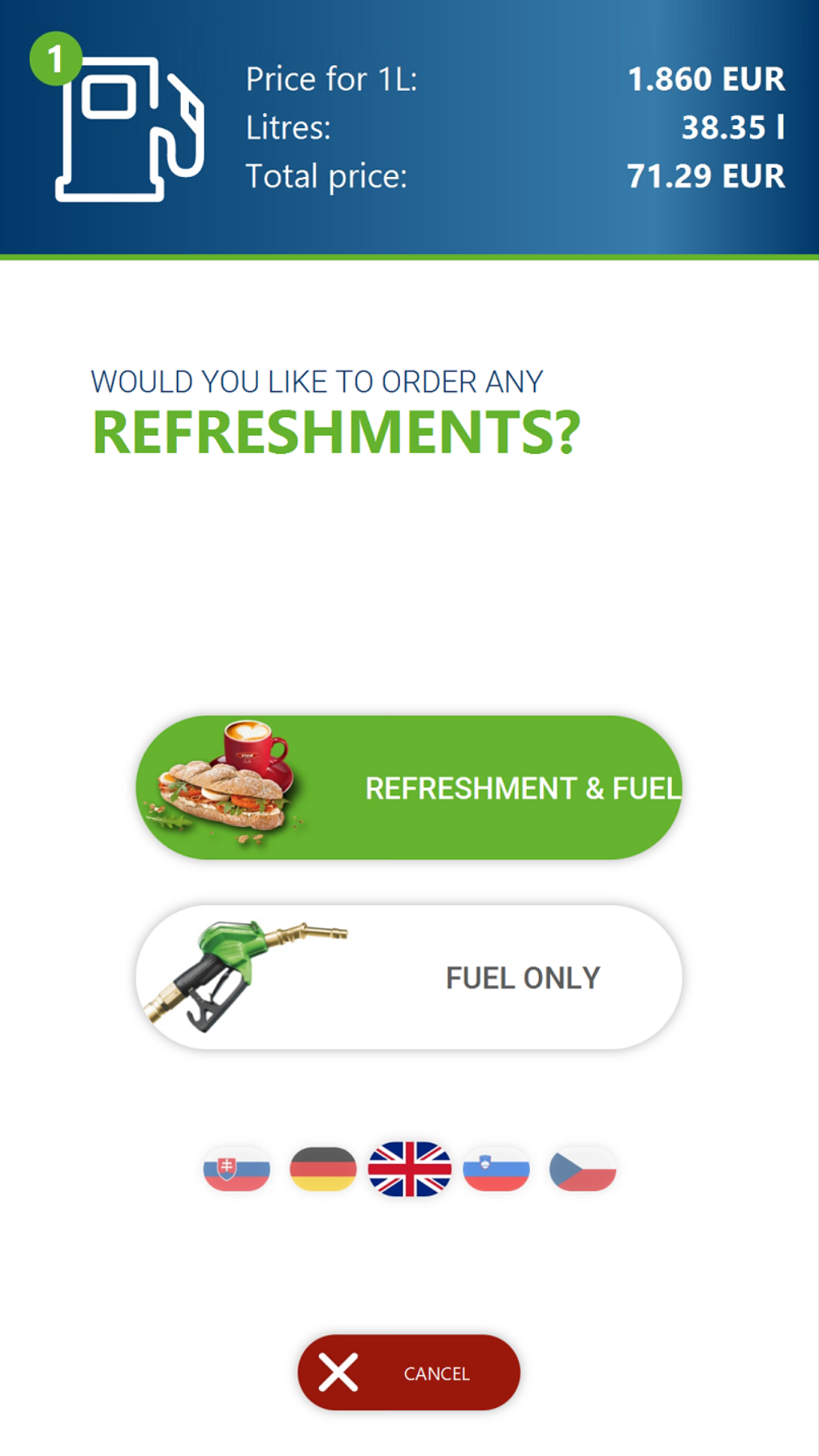Switch language to Slovak flag
Screen dimensions: 819x1456
[x=236, y=1170]
